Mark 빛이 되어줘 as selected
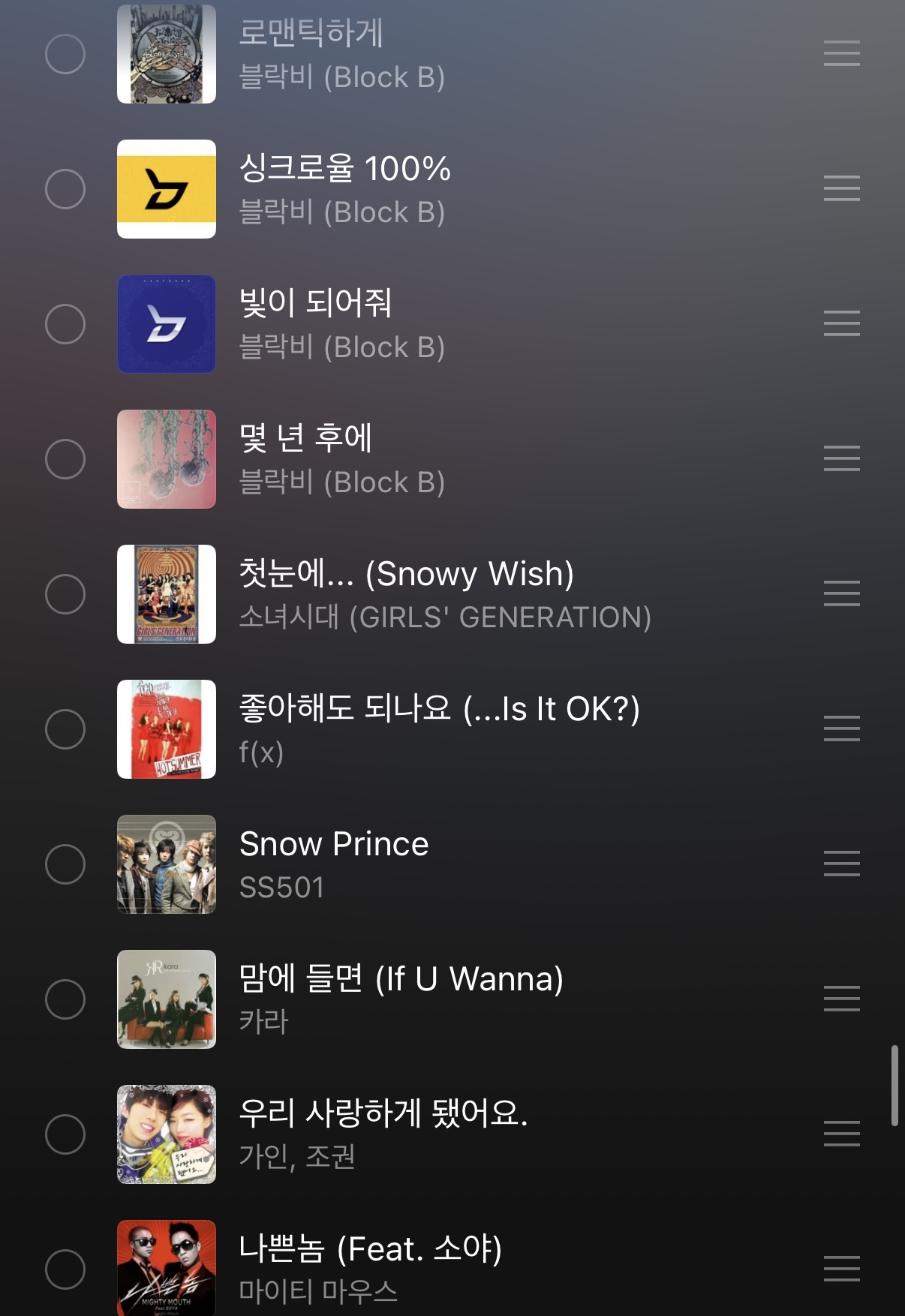This screenshot has width=905, height=1316. point(65,324)
